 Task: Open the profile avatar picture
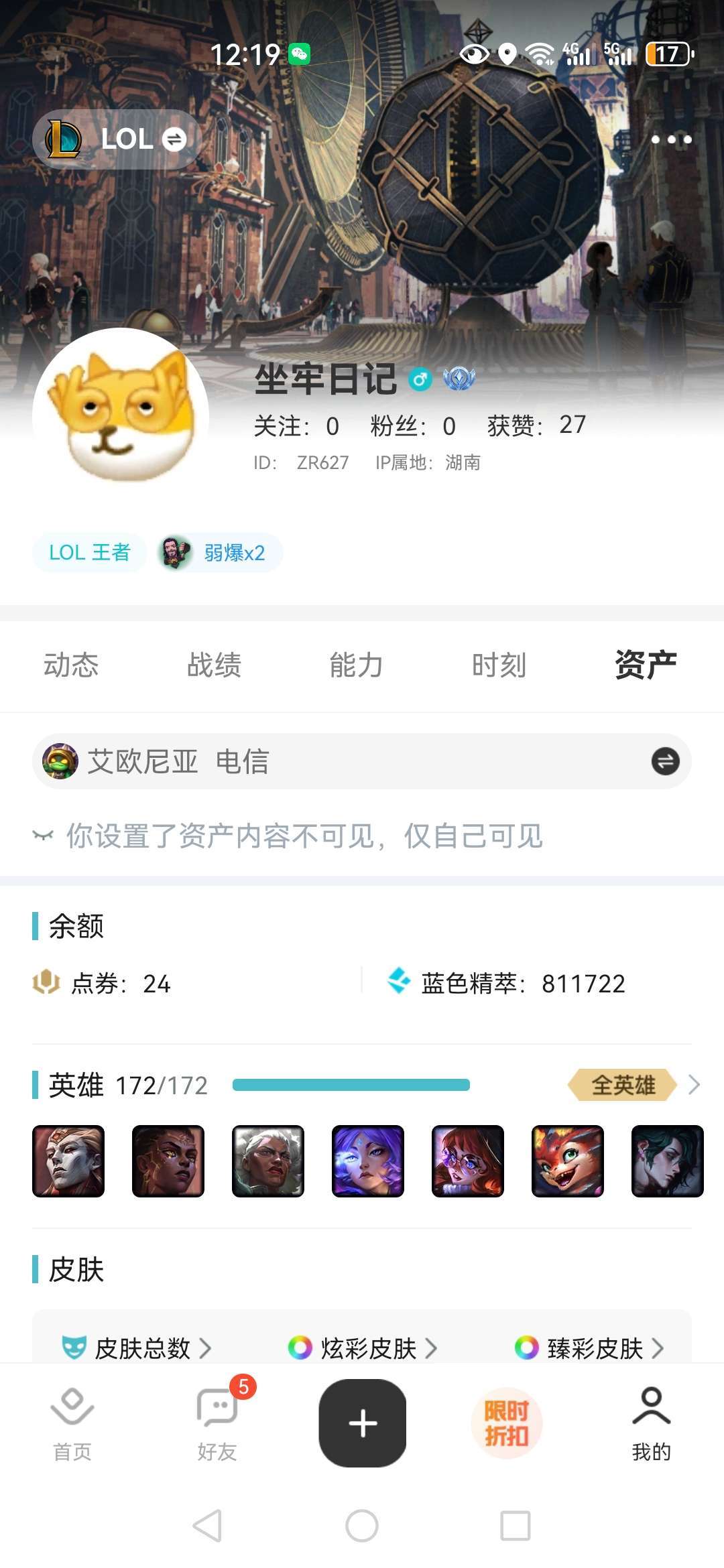coord(121,415)
